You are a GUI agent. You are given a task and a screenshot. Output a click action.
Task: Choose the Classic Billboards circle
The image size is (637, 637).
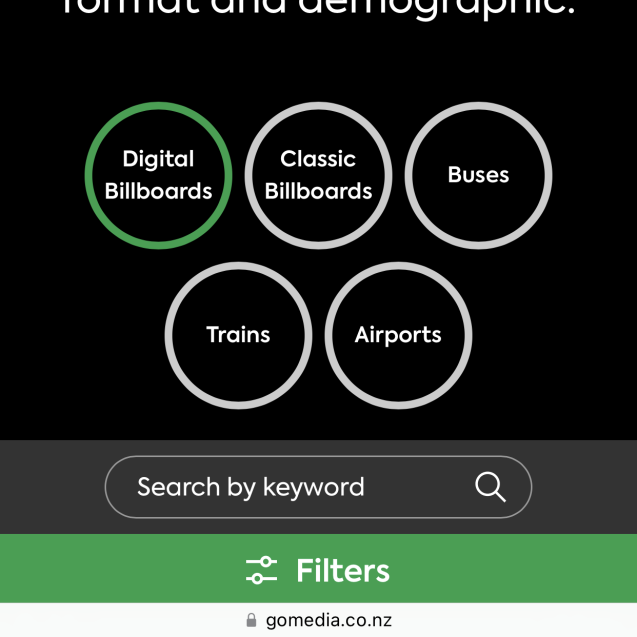[x=318, y=175]
